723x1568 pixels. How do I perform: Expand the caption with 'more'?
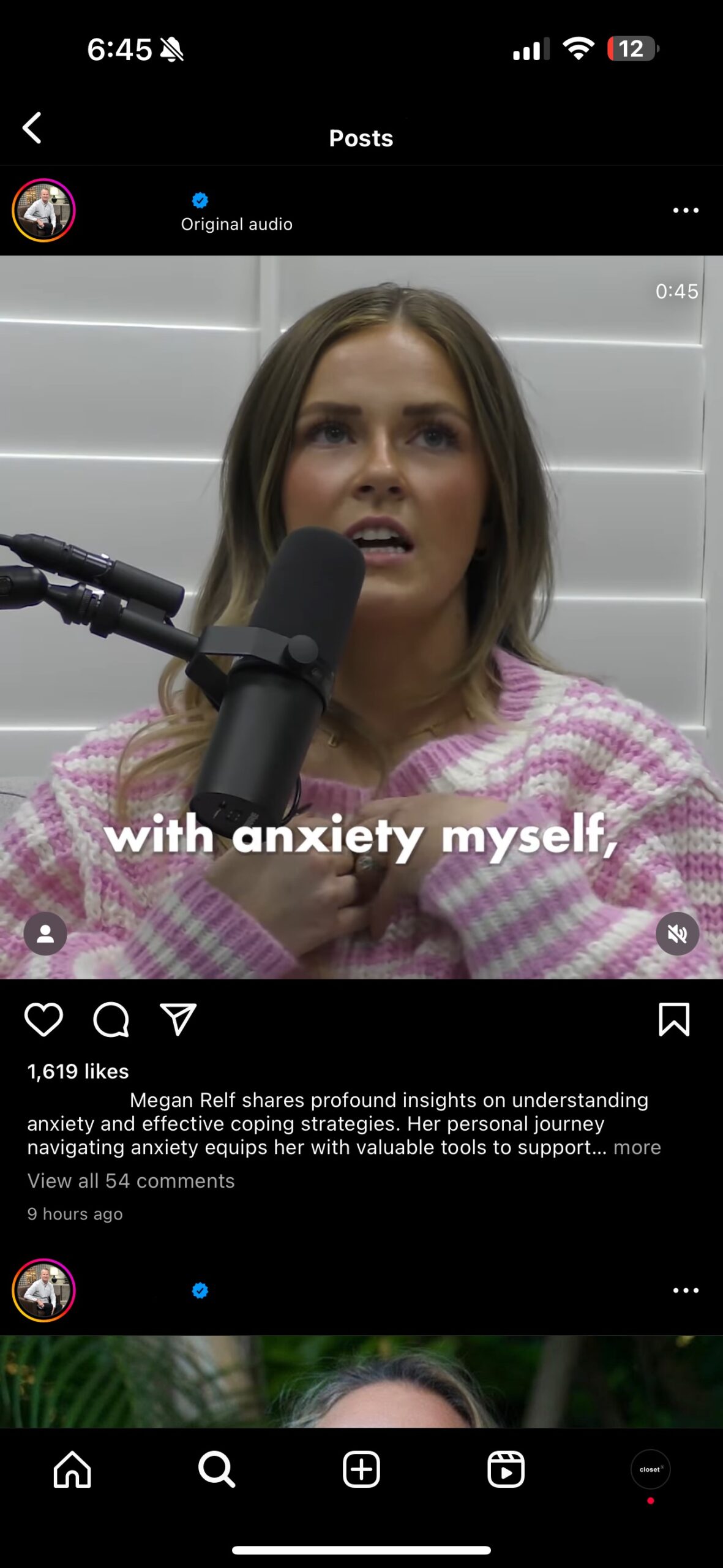[x=637, y=1147]
